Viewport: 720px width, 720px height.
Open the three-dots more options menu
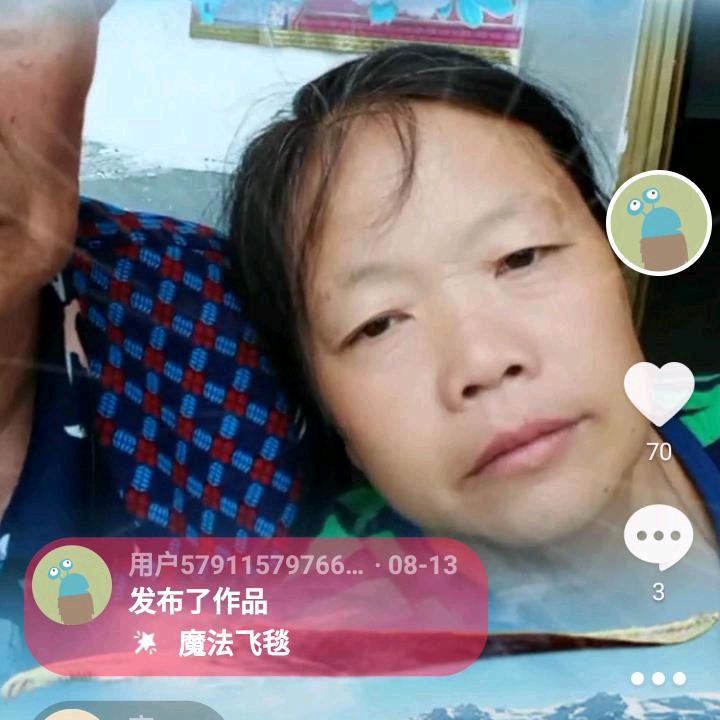658,678
